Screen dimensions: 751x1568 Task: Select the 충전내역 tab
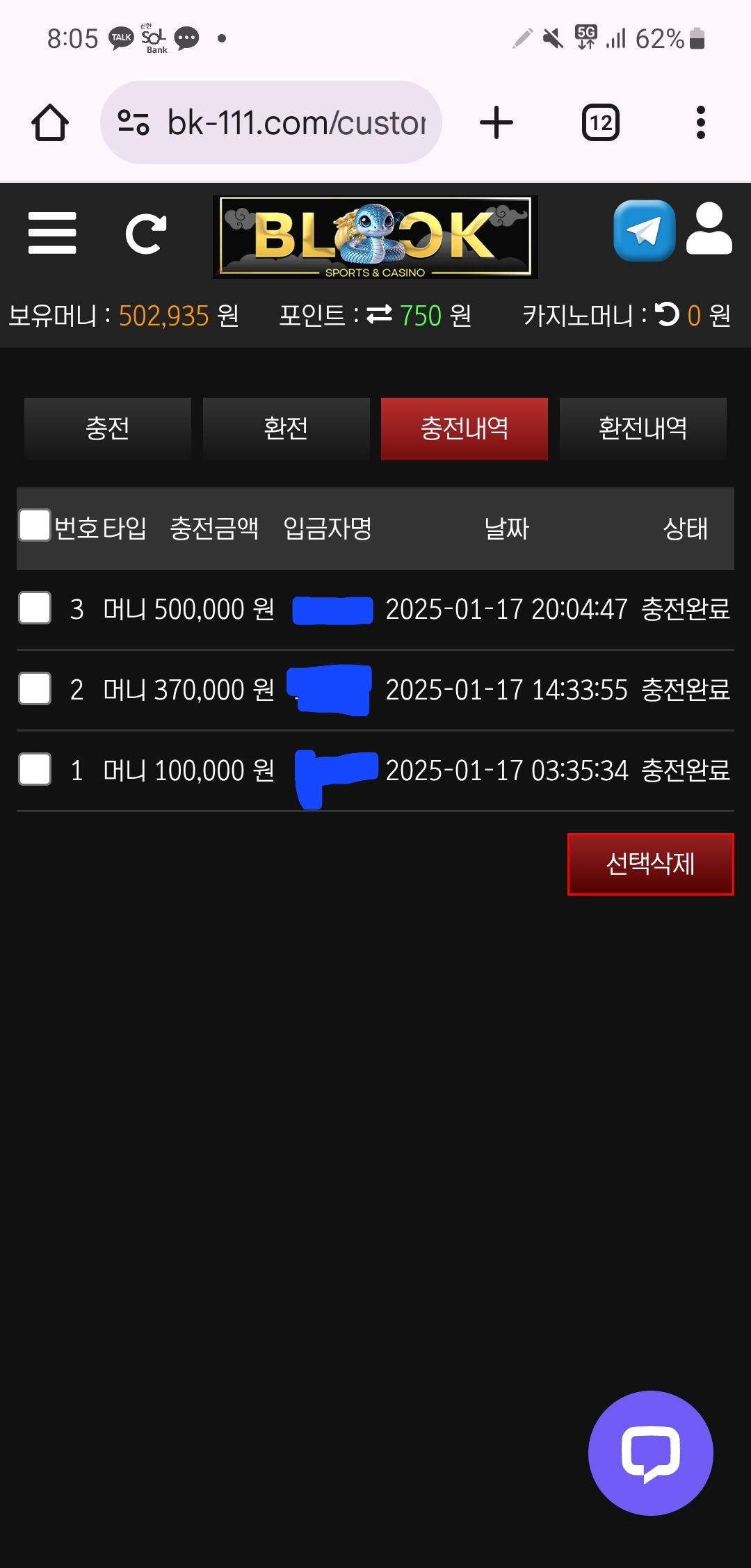click(465, 428)
